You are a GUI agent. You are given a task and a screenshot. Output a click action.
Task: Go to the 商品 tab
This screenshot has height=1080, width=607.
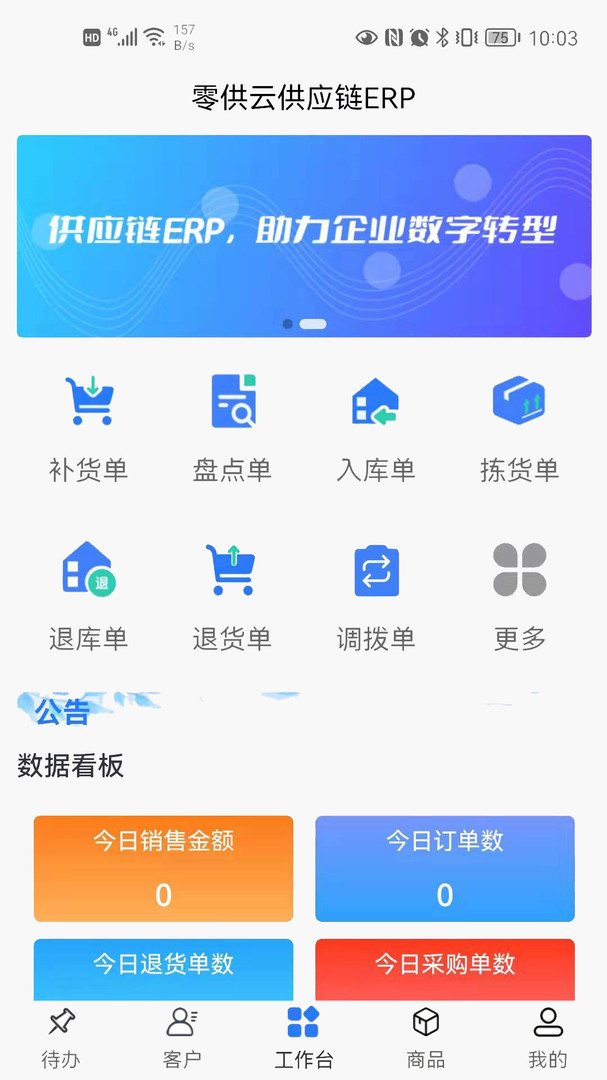point(425,1038)
